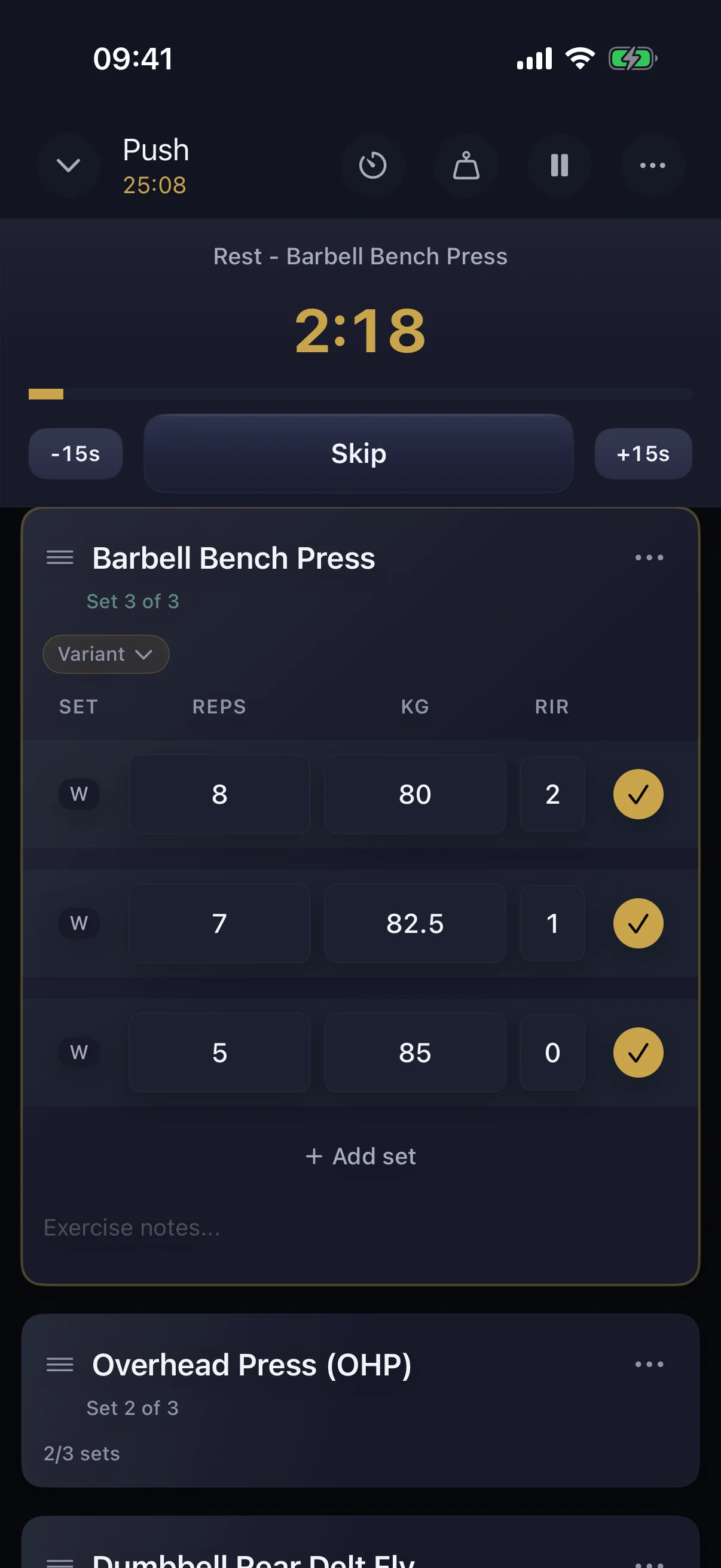Edit RIR field on the 85 kg set
Screen dimensions: 721x1568
point(552,1052)
